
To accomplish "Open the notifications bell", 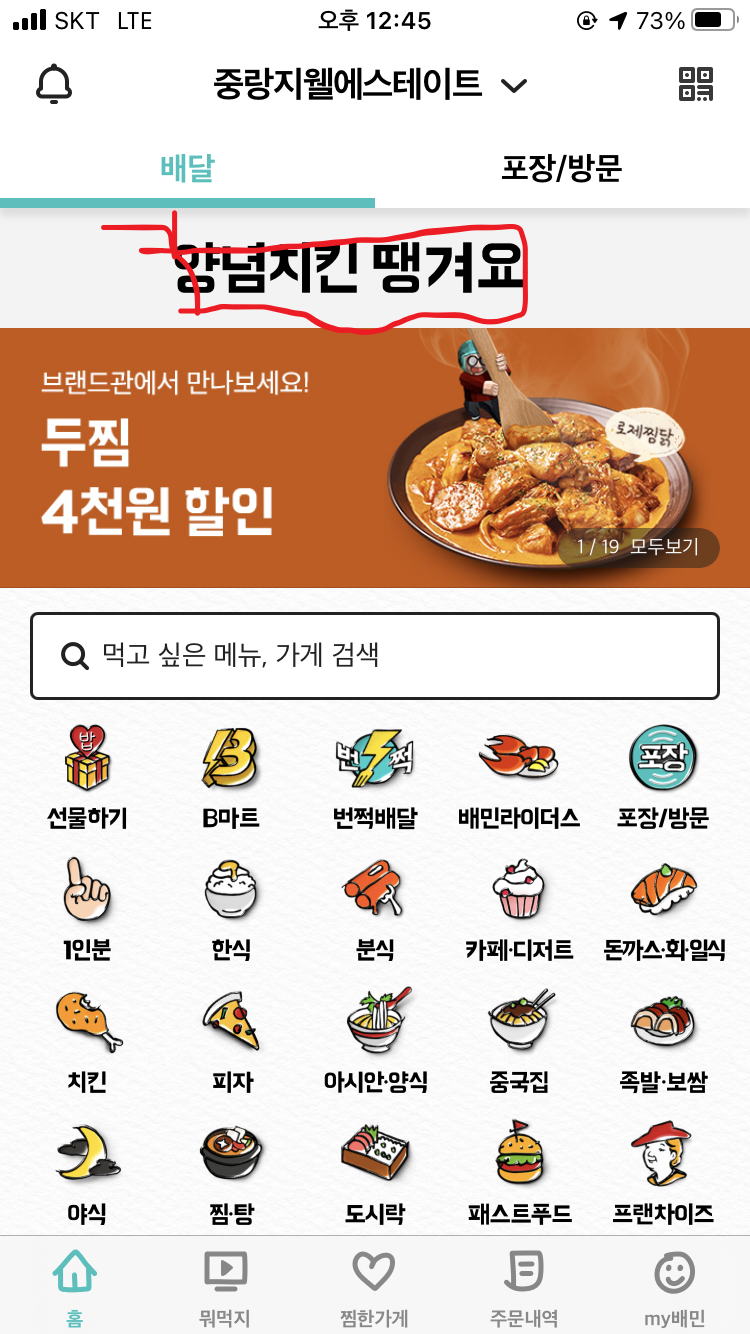I will pyautogui.click(x=55, y=85).
